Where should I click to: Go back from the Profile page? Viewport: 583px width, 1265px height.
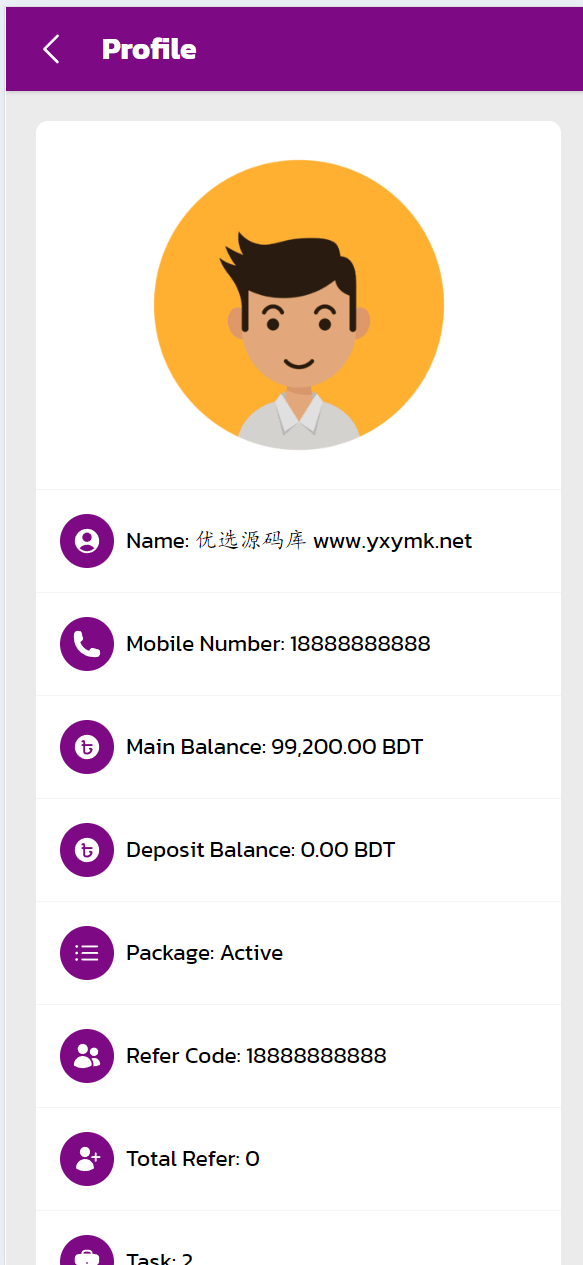[51, 49]
